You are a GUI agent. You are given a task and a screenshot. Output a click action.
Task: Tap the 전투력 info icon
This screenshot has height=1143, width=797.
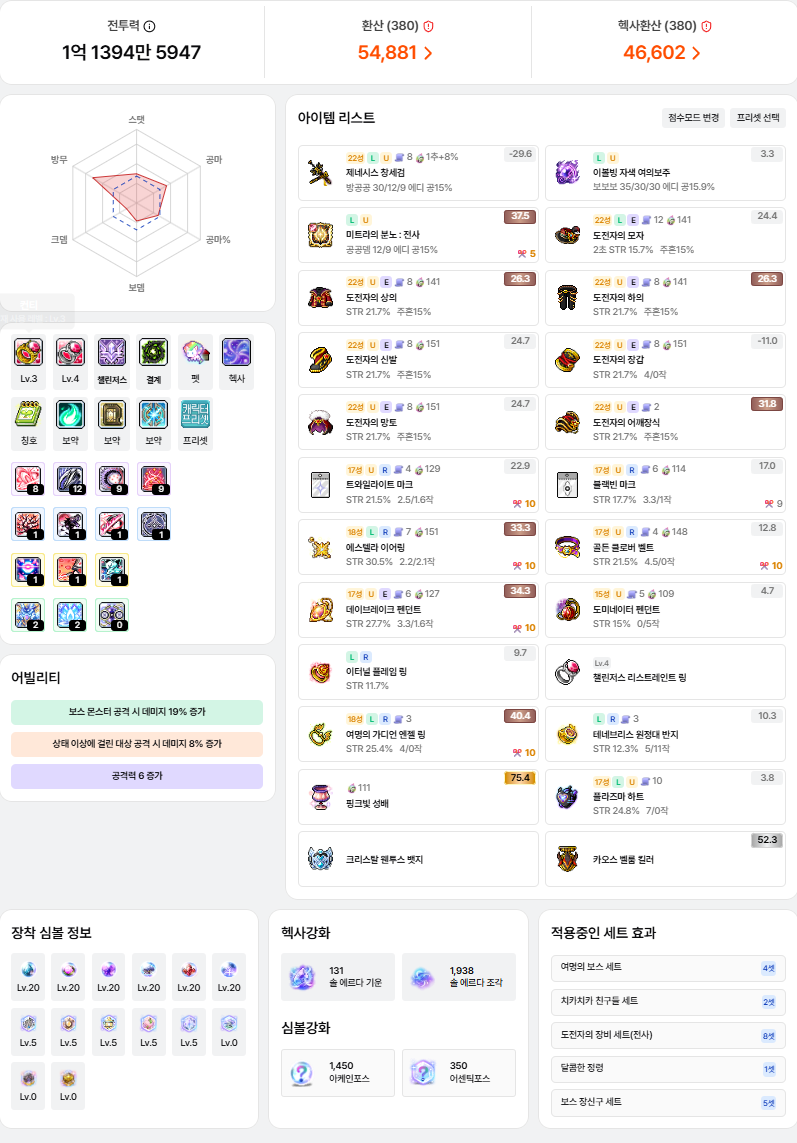149,26
